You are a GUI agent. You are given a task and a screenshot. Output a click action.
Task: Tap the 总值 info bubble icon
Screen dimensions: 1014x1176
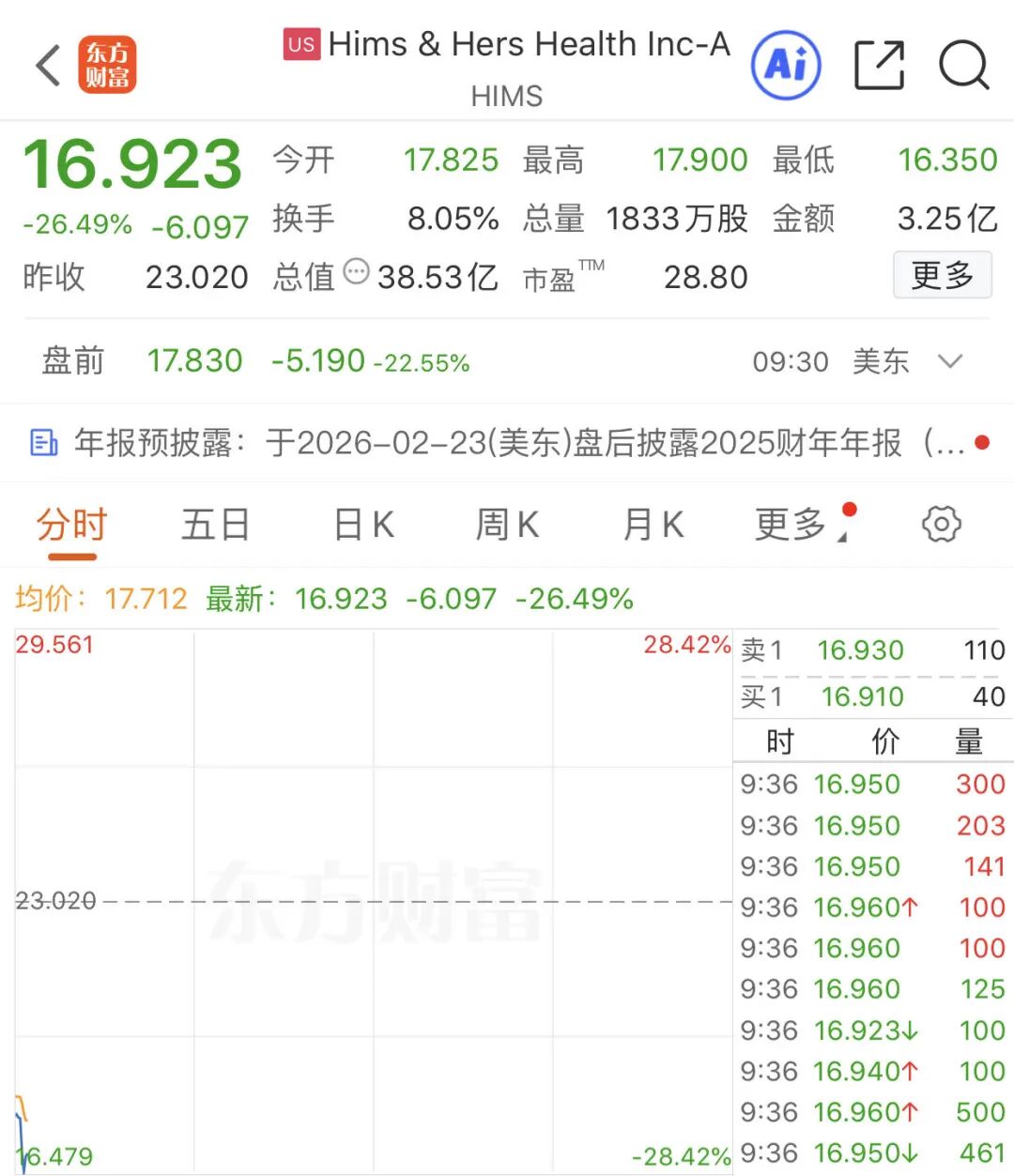(357, 272)
